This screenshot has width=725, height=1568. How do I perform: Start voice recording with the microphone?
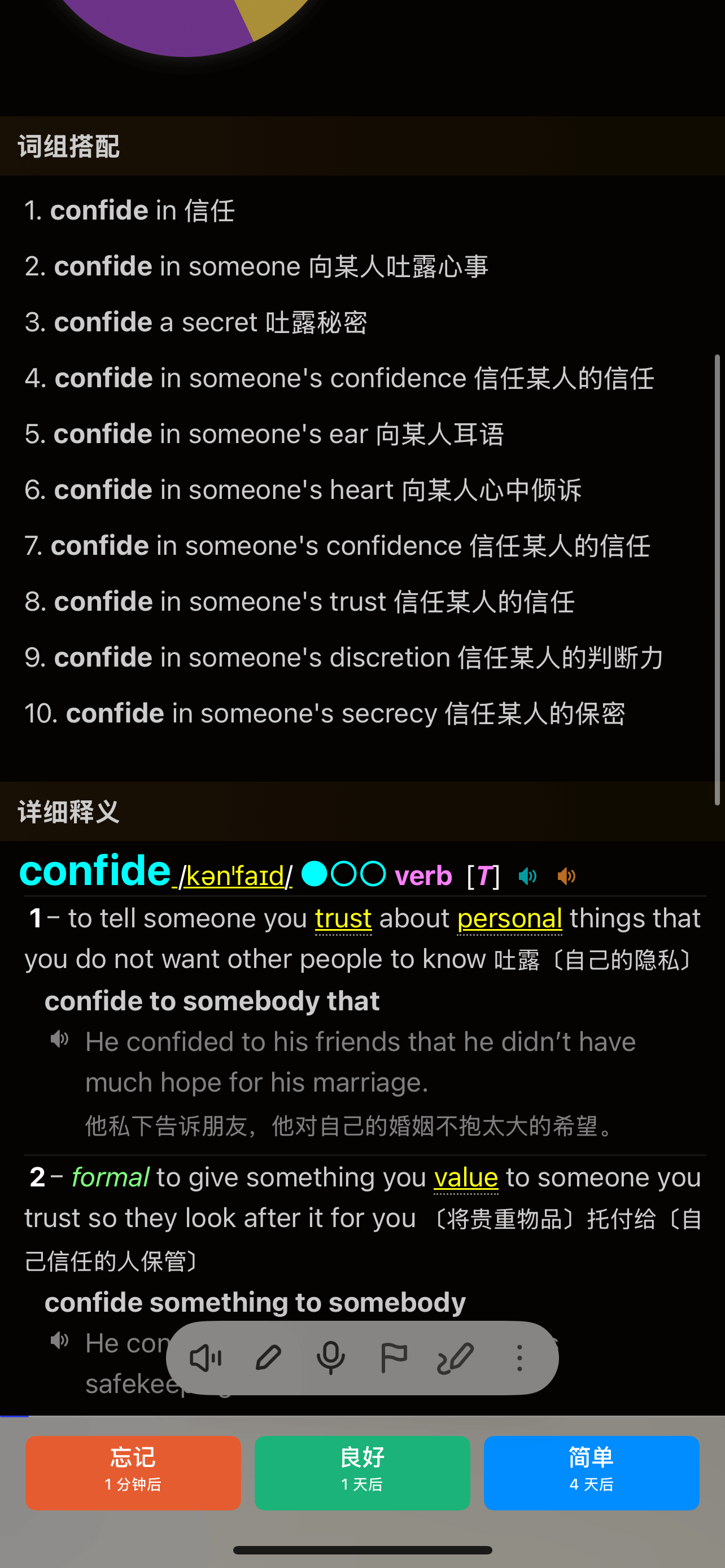(x=331, y=1357)
